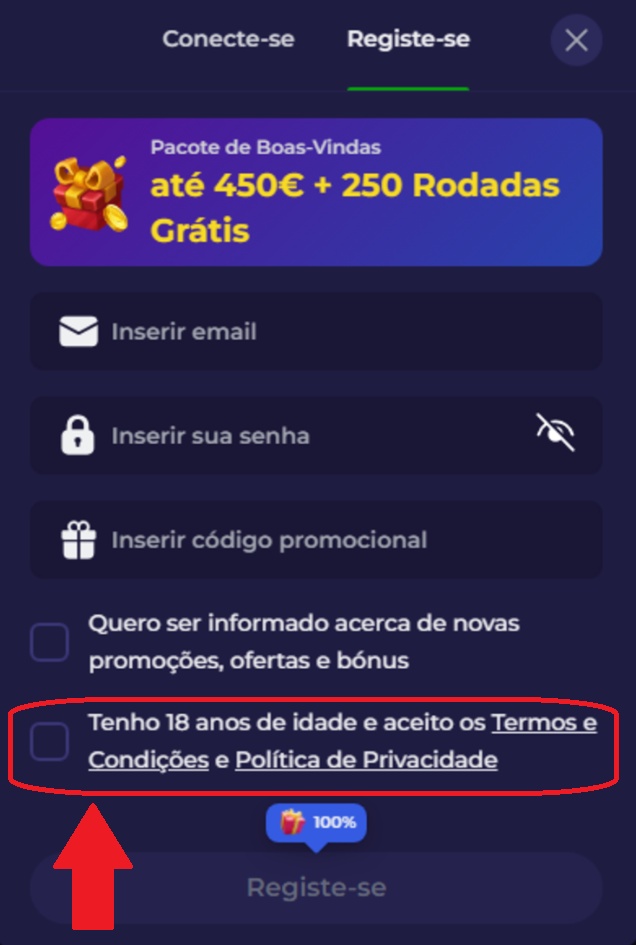Select the Registe-se tab
636x945 pixels.
408,39
